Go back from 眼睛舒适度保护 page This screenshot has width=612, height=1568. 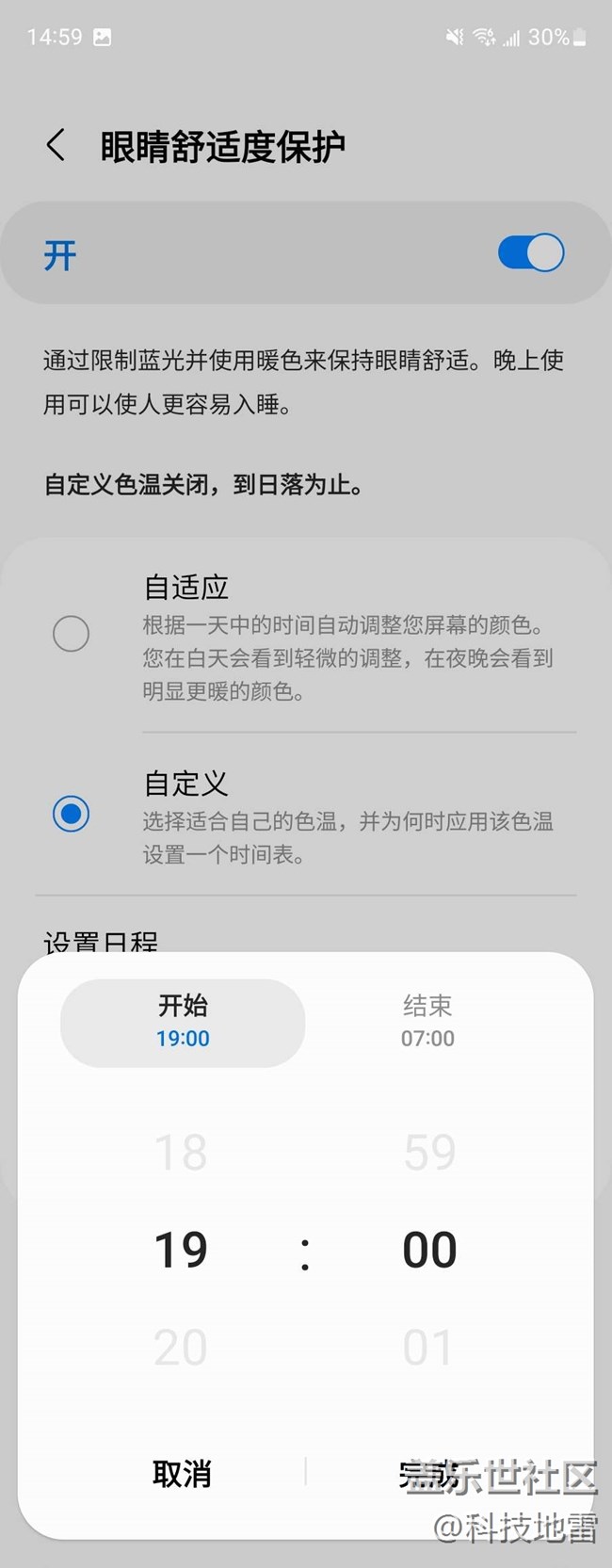(x=56, y=146)
